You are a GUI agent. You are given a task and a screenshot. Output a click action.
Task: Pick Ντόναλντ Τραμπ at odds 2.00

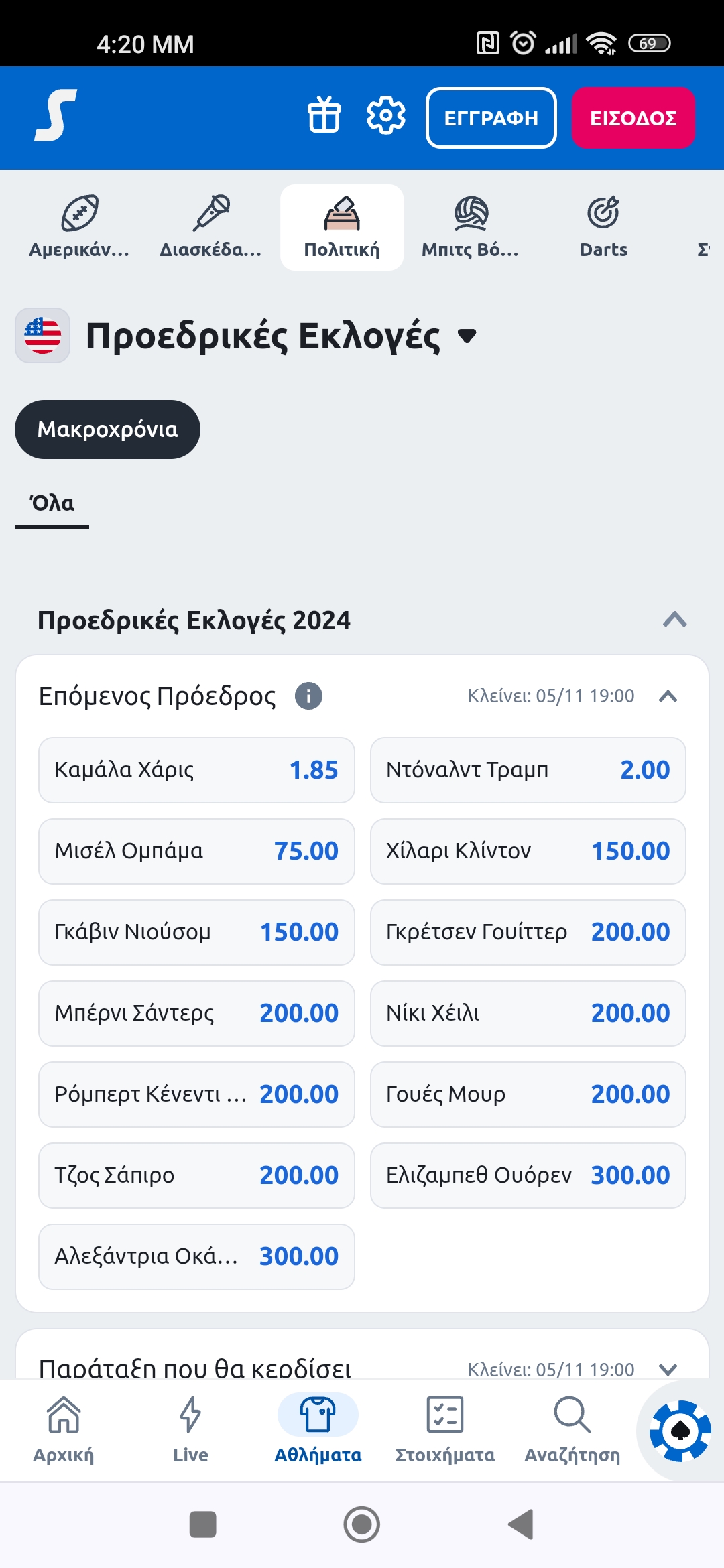[528, 770]
